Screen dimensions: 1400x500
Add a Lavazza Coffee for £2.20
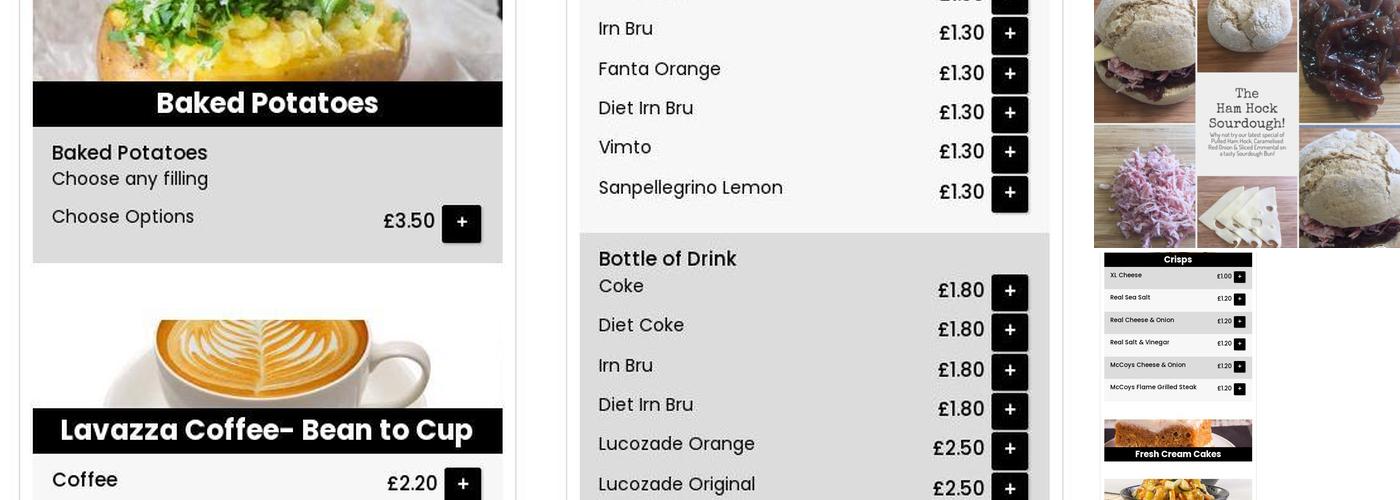462,484
